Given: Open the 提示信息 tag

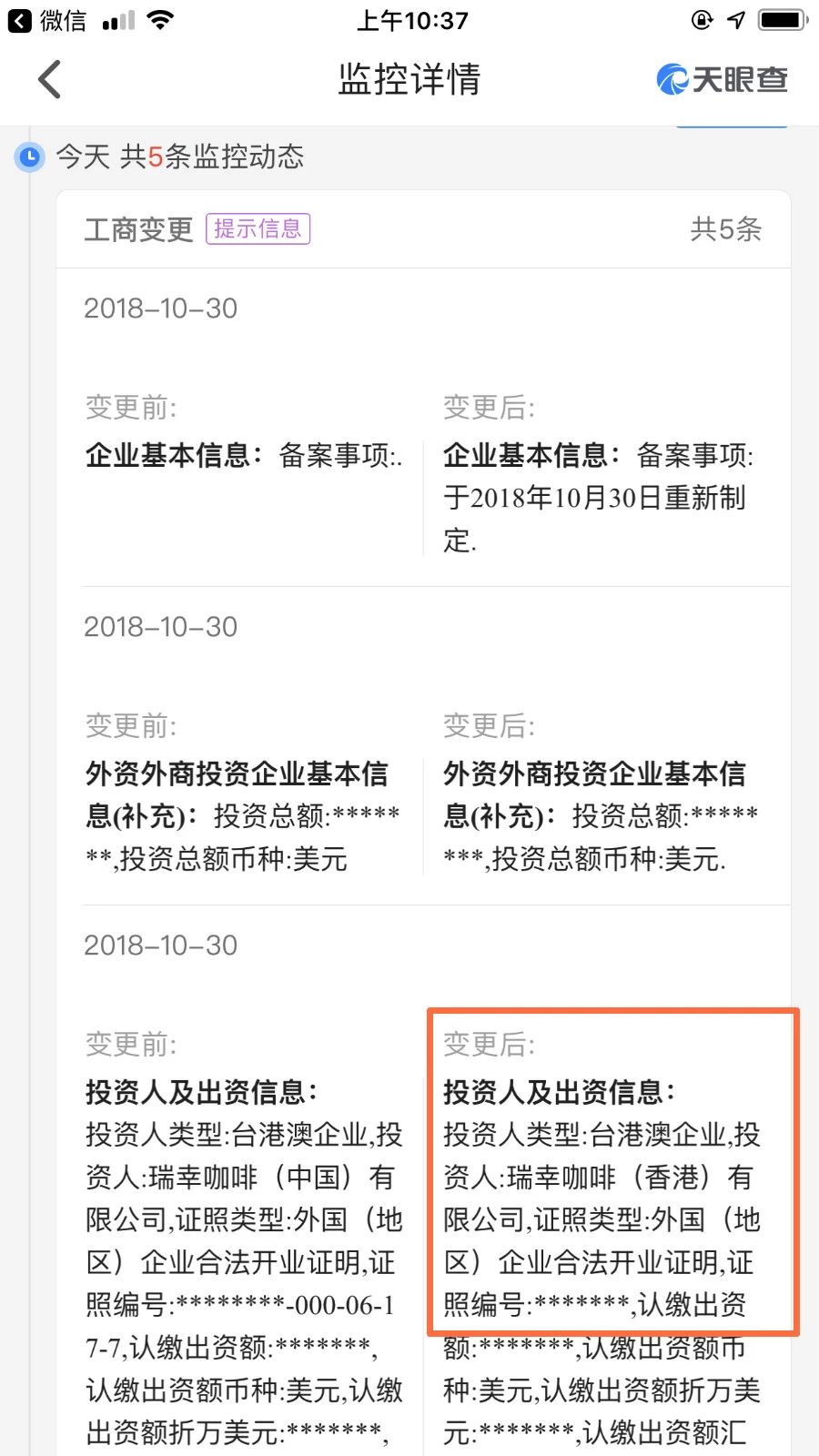Looking at the screenshot, I should coord(258,228).
